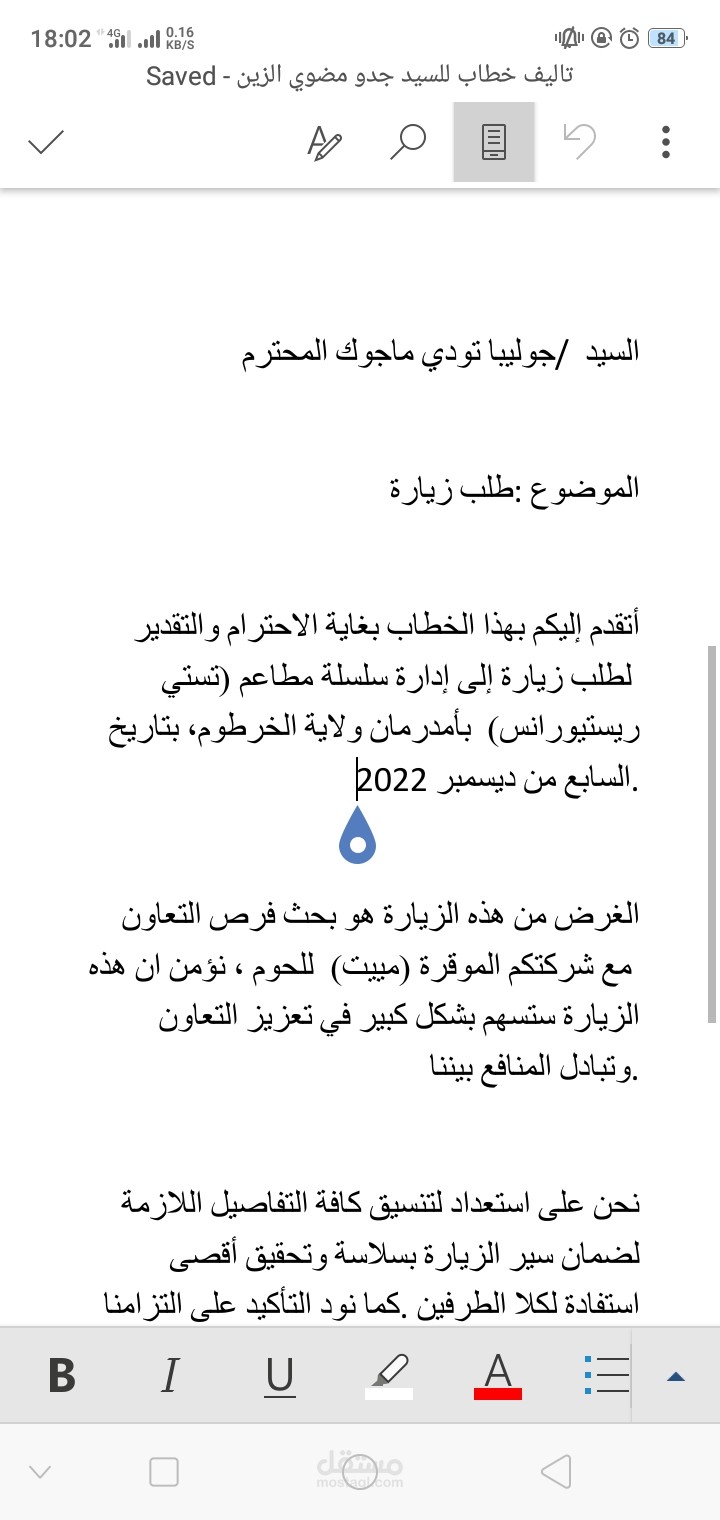The image size is (720, 1520).
Task: Insert a bulleted list
Action: [606, 1375]
